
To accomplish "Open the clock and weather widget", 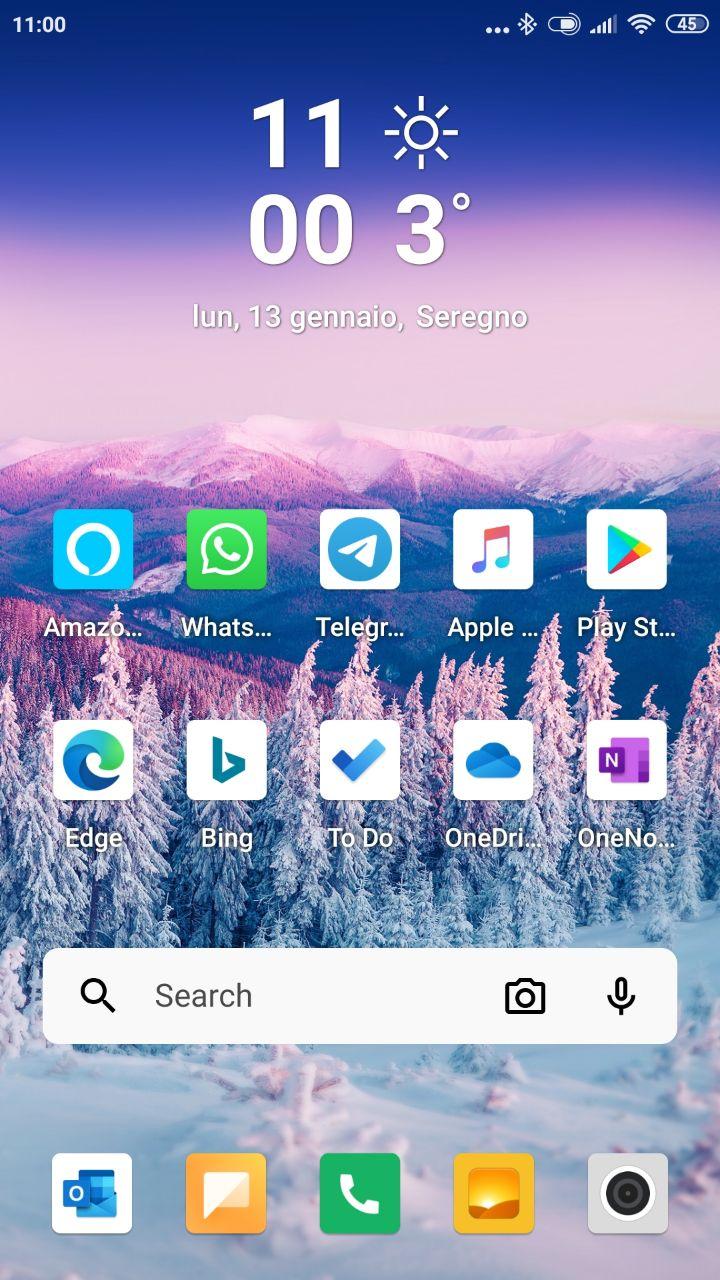I will 360,212.
